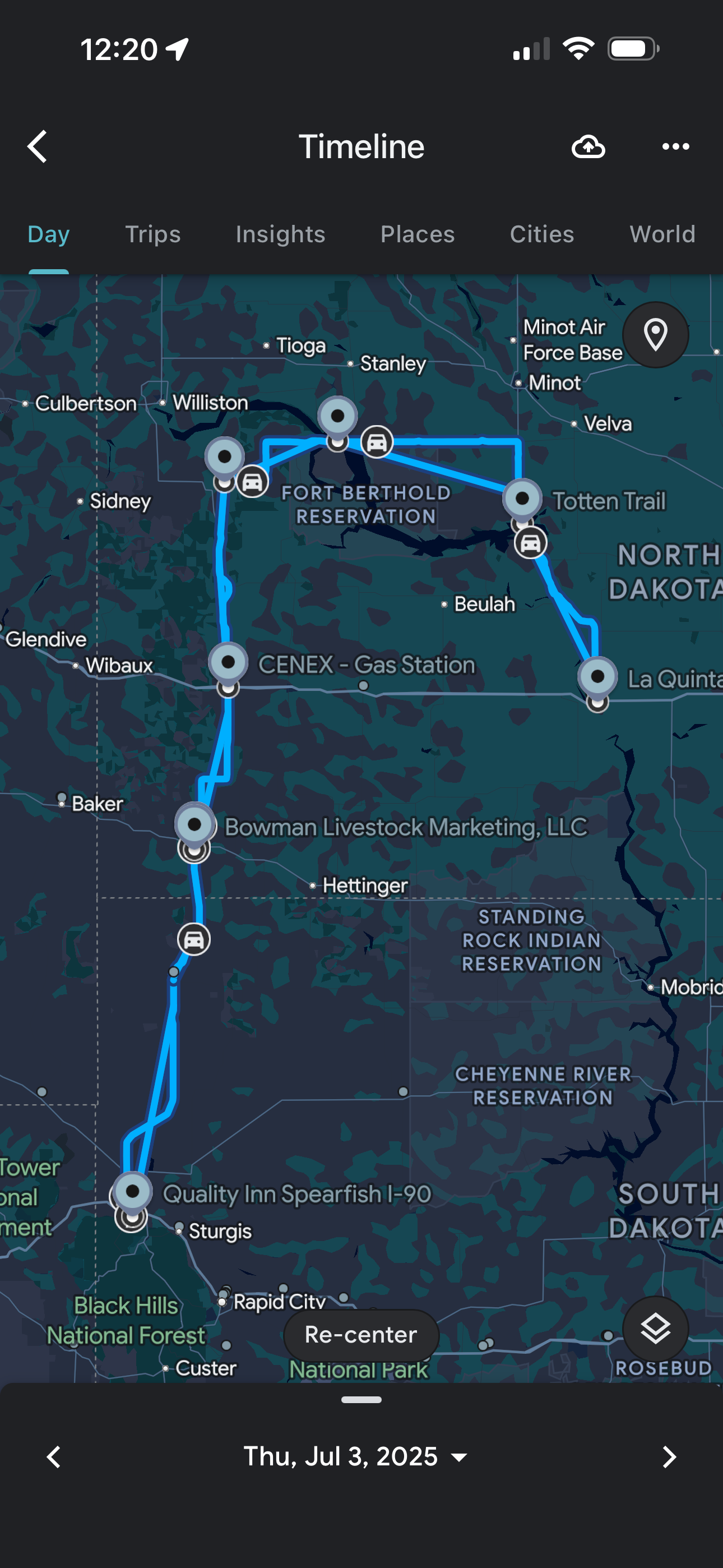Switch to the World tab

click(662, 234)
